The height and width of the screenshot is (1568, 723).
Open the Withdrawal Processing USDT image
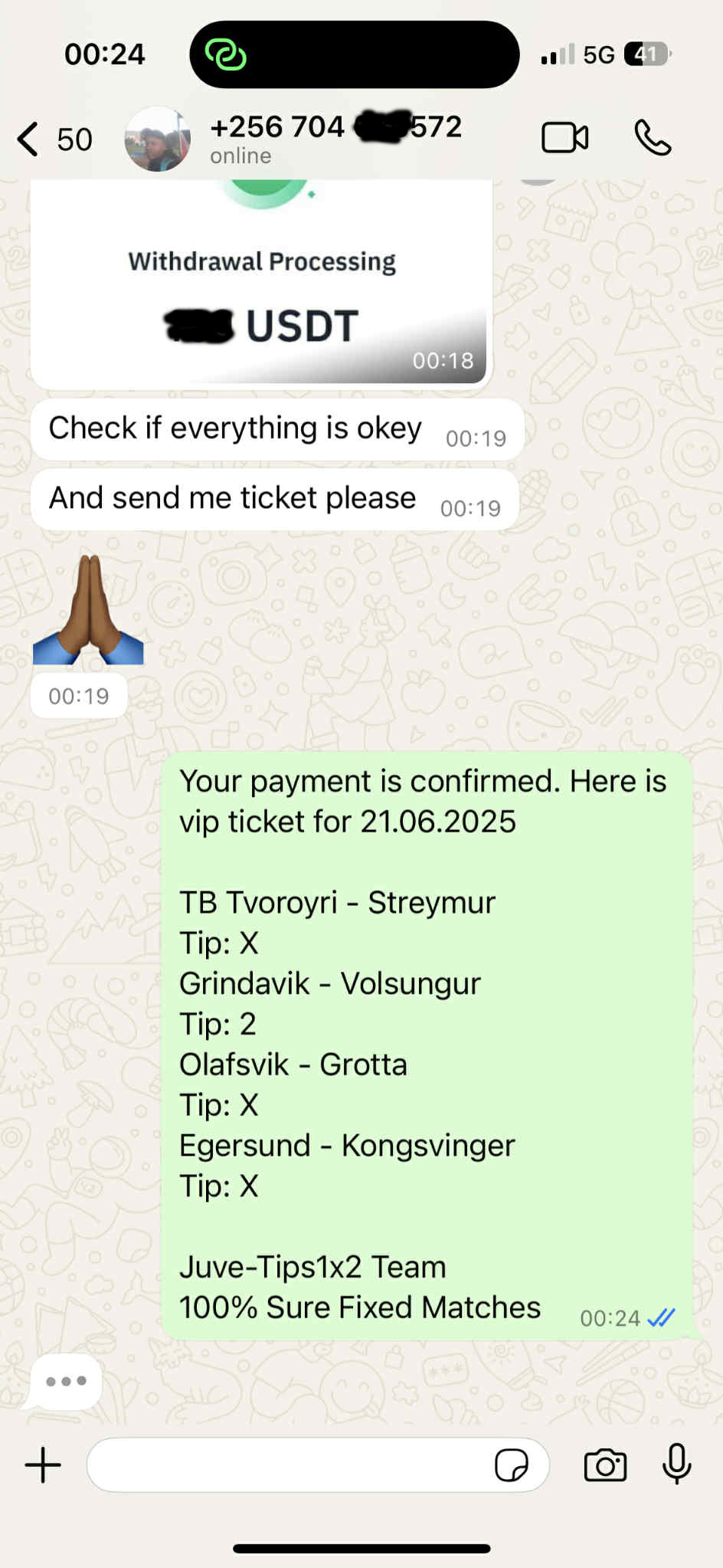260,291
